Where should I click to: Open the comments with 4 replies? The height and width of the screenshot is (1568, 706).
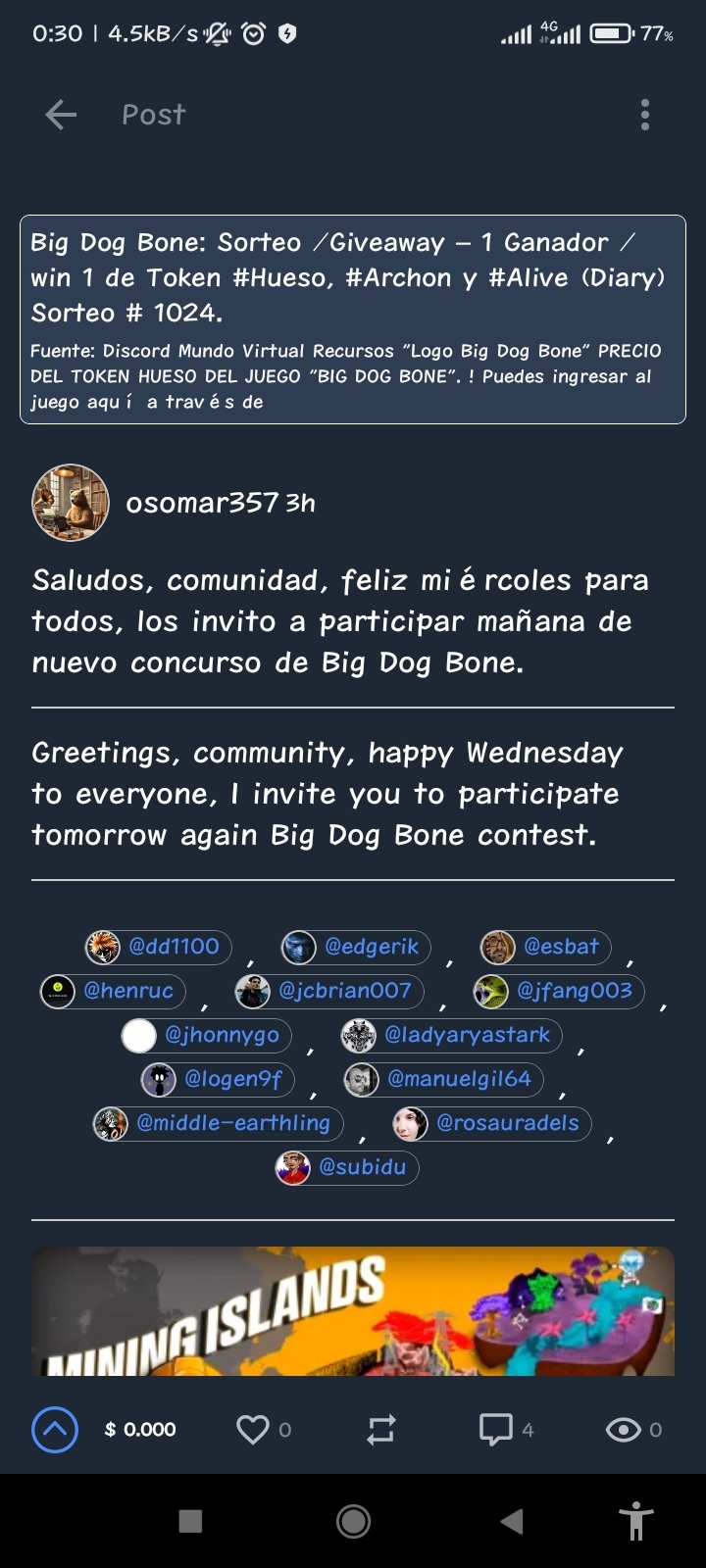click(x=506, y=1430)
